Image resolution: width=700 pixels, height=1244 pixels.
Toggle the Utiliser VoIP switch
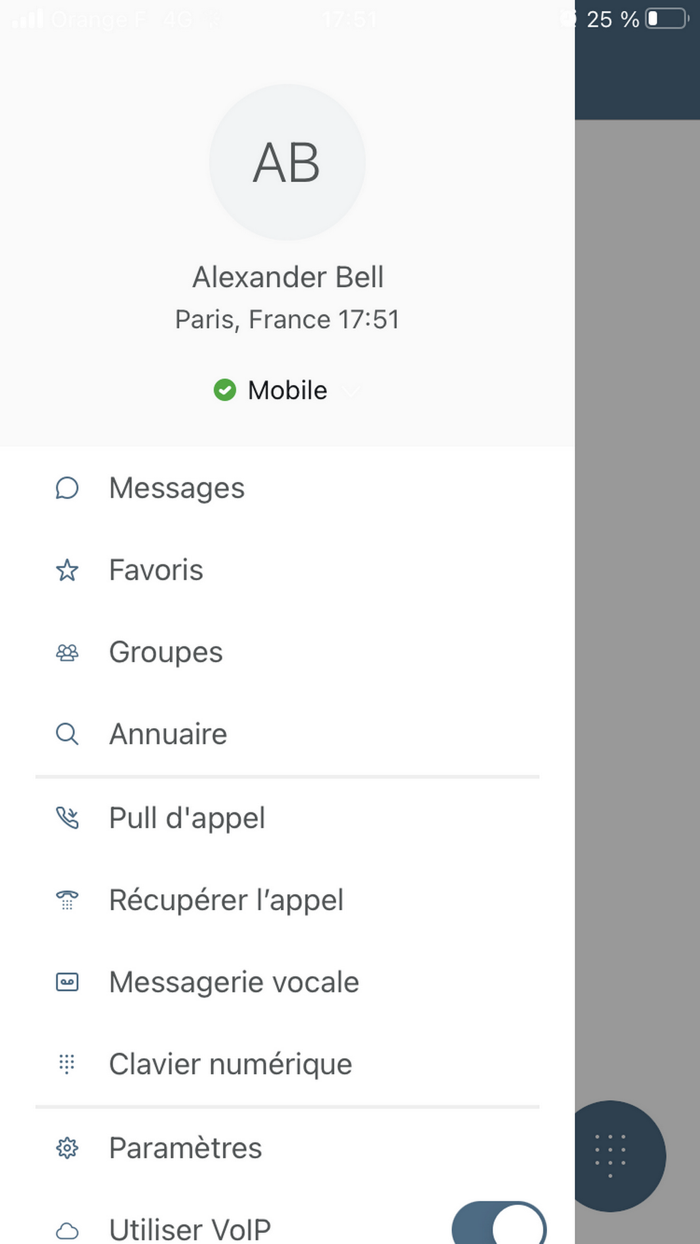[499, 1226]
